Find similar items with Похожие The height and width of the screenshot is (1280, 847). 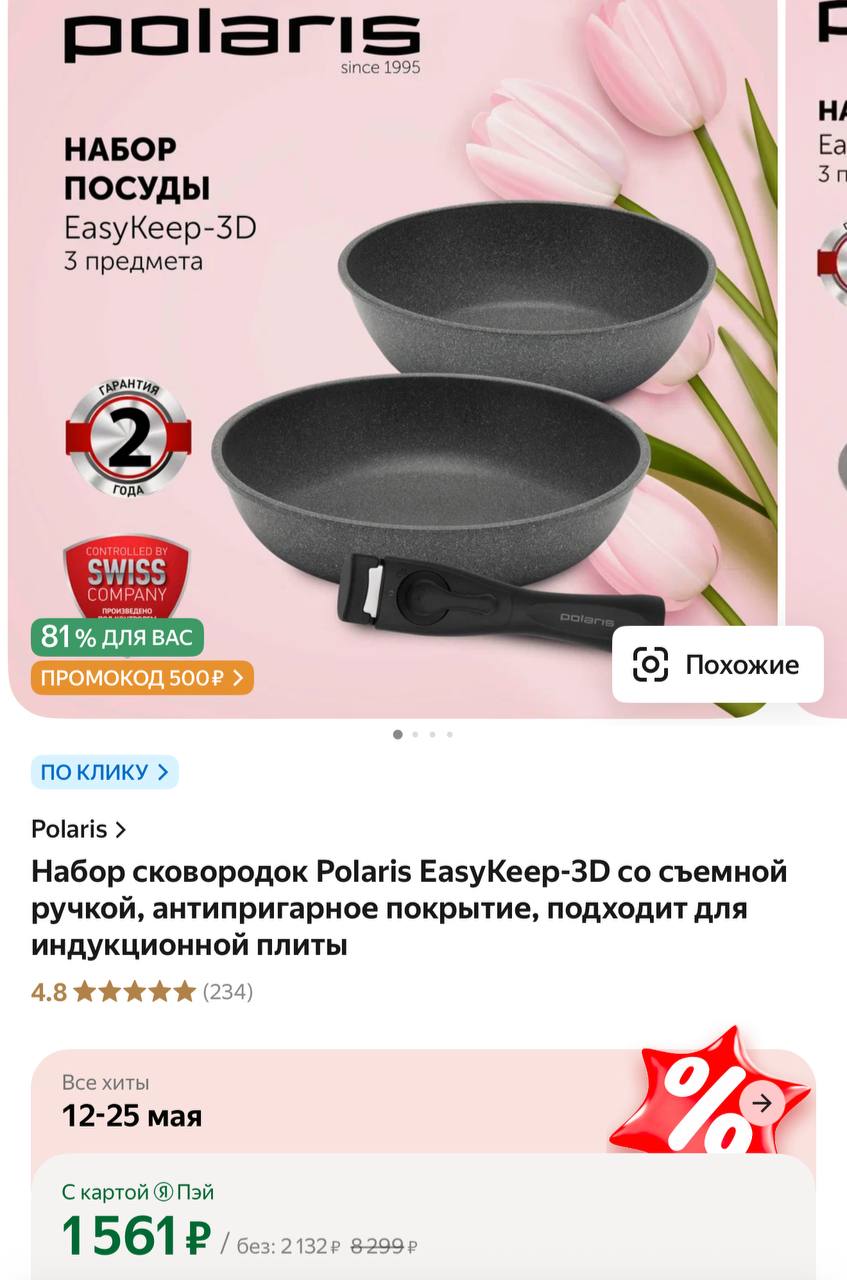[x=717, y=665]
